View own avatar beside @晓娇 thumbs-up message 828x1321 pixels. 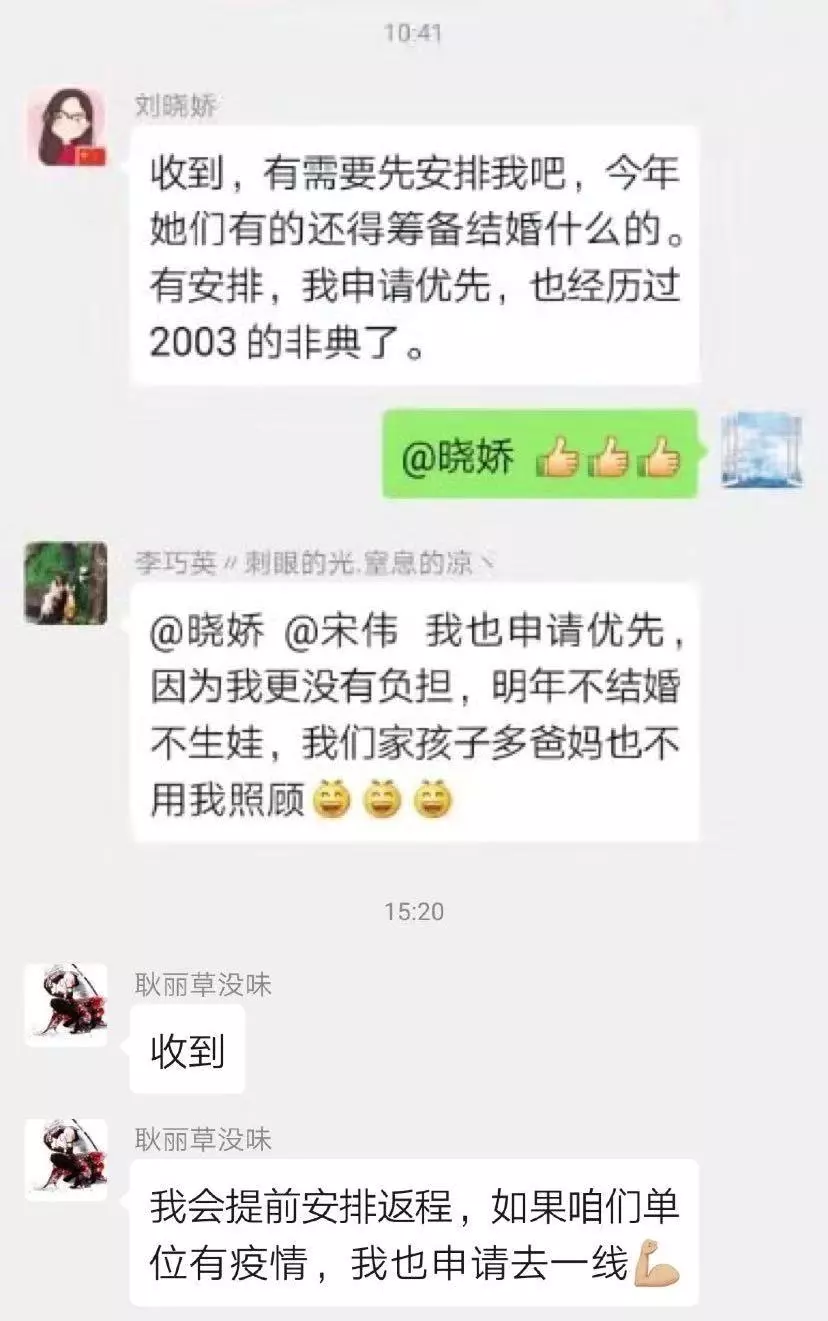pyautogui.click(x=762, y=449)
